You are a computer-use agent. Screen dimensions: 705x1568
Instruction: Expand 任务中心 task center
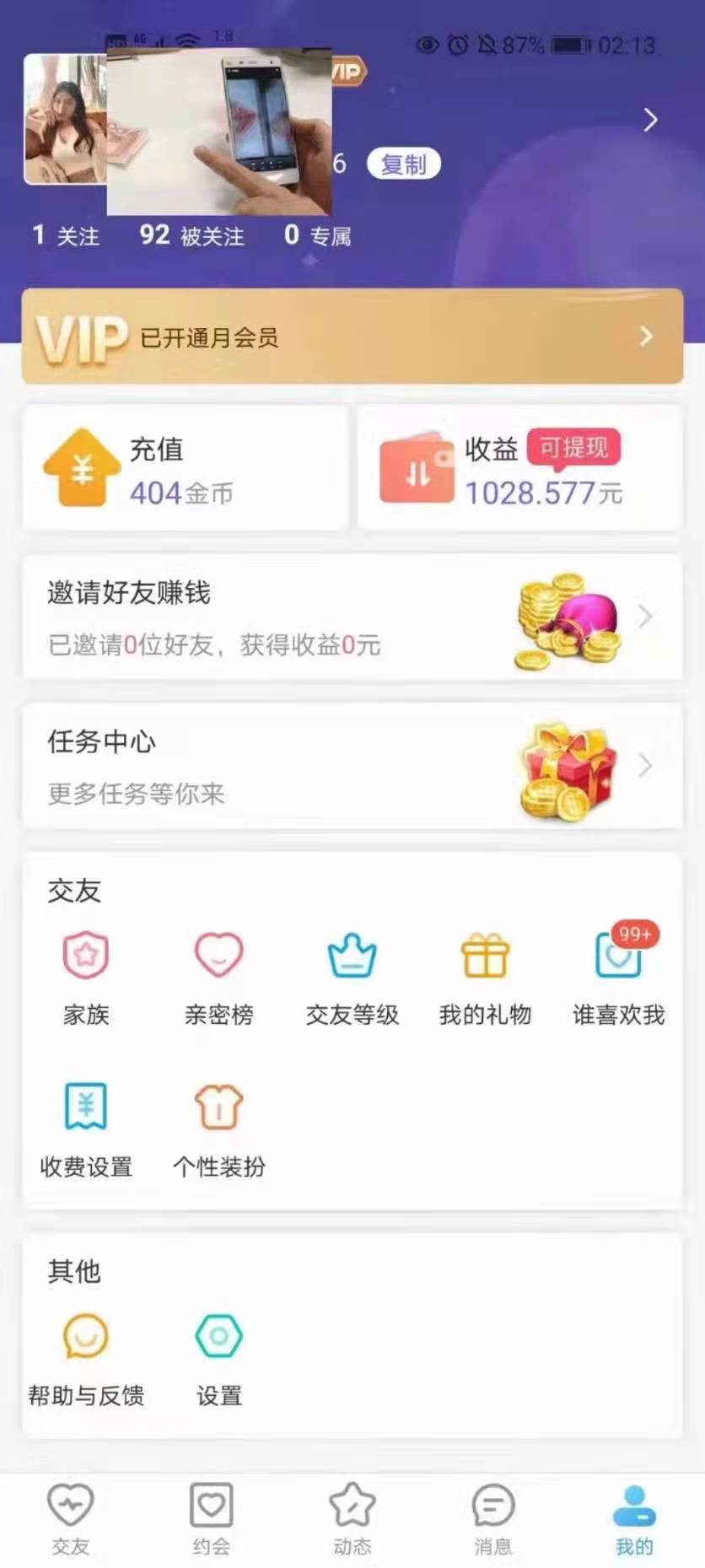[x=352, y=765]
